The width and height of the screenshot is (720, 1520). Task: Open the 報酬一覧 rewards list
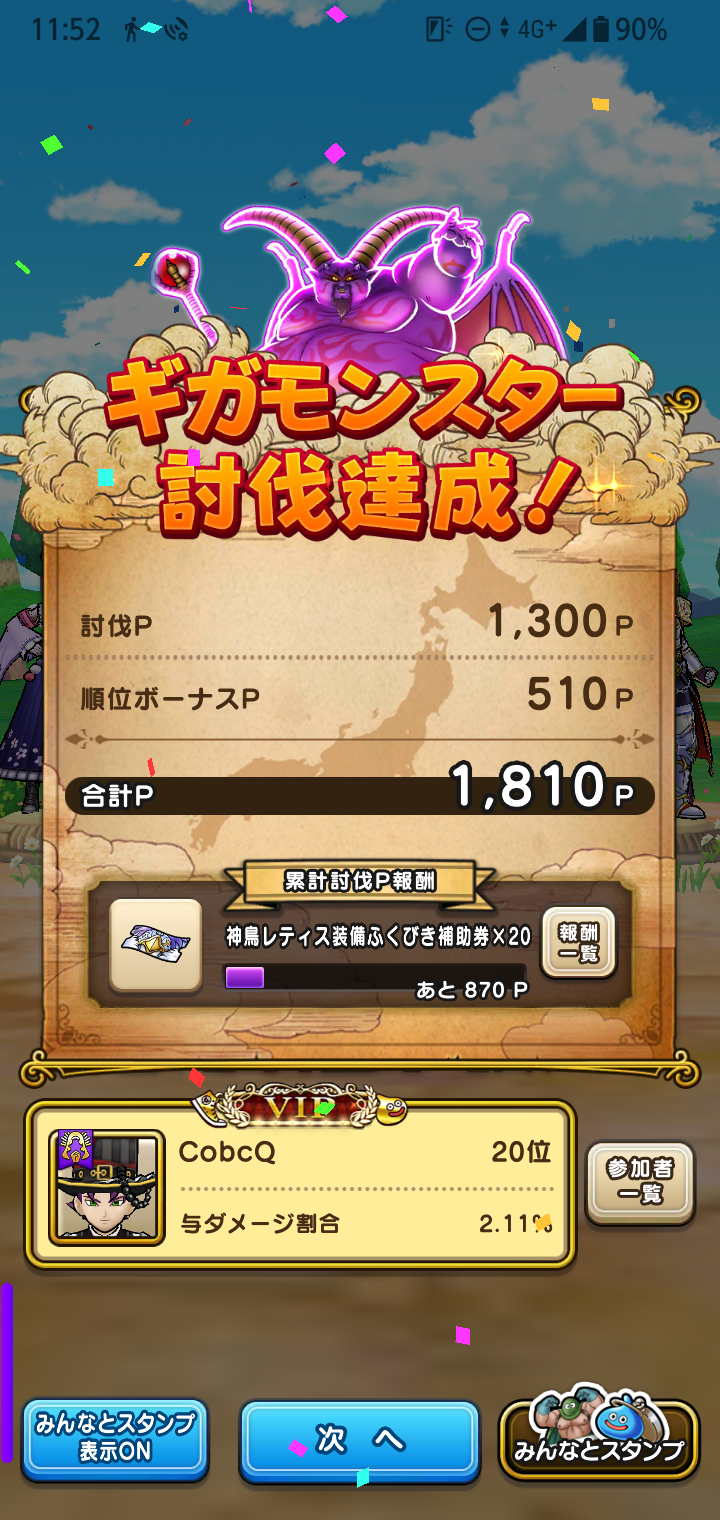click(x=578, y=942)
